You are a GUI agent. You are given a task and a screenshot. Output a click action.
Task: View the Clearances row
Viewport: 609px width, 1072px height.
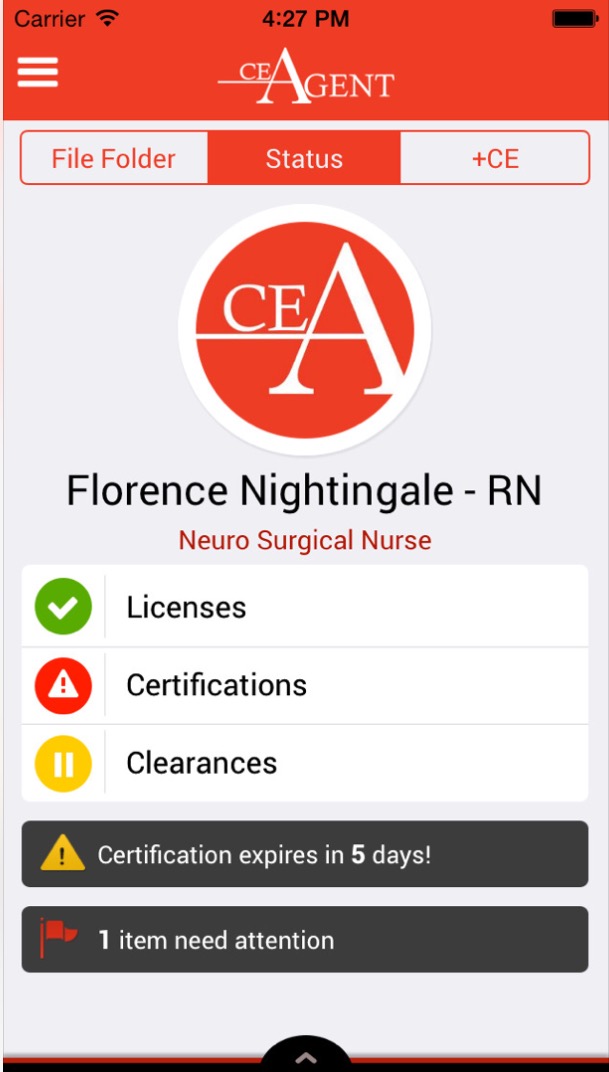304,763
